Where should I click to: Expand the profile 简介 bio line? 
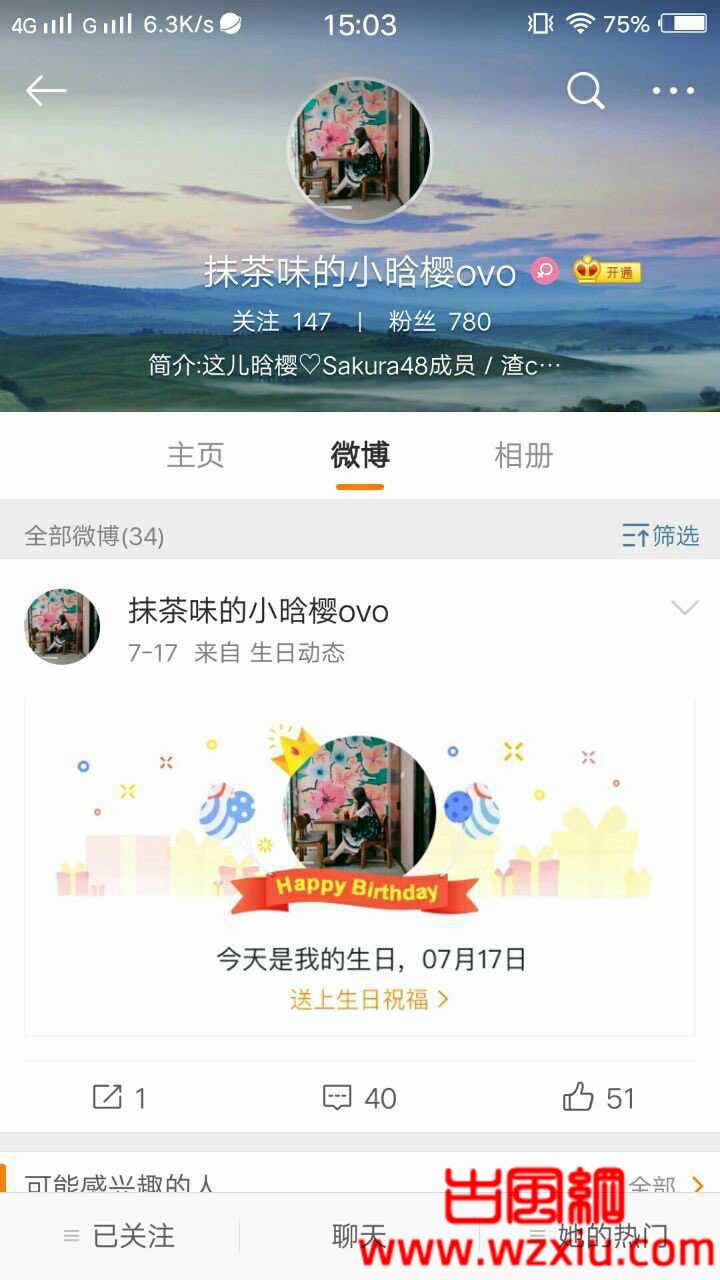355,365
